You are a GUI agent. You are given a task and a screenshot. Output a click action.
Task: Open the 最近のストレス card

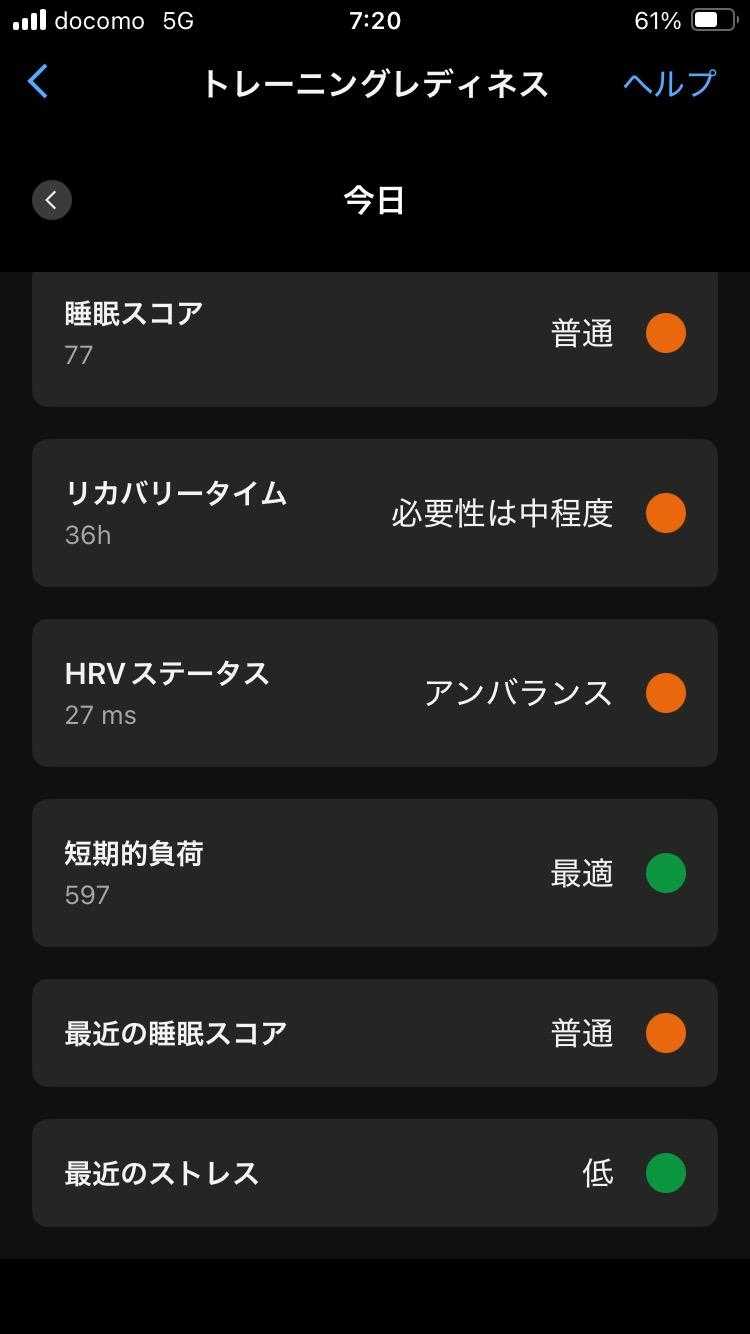tap(374, 1173)
